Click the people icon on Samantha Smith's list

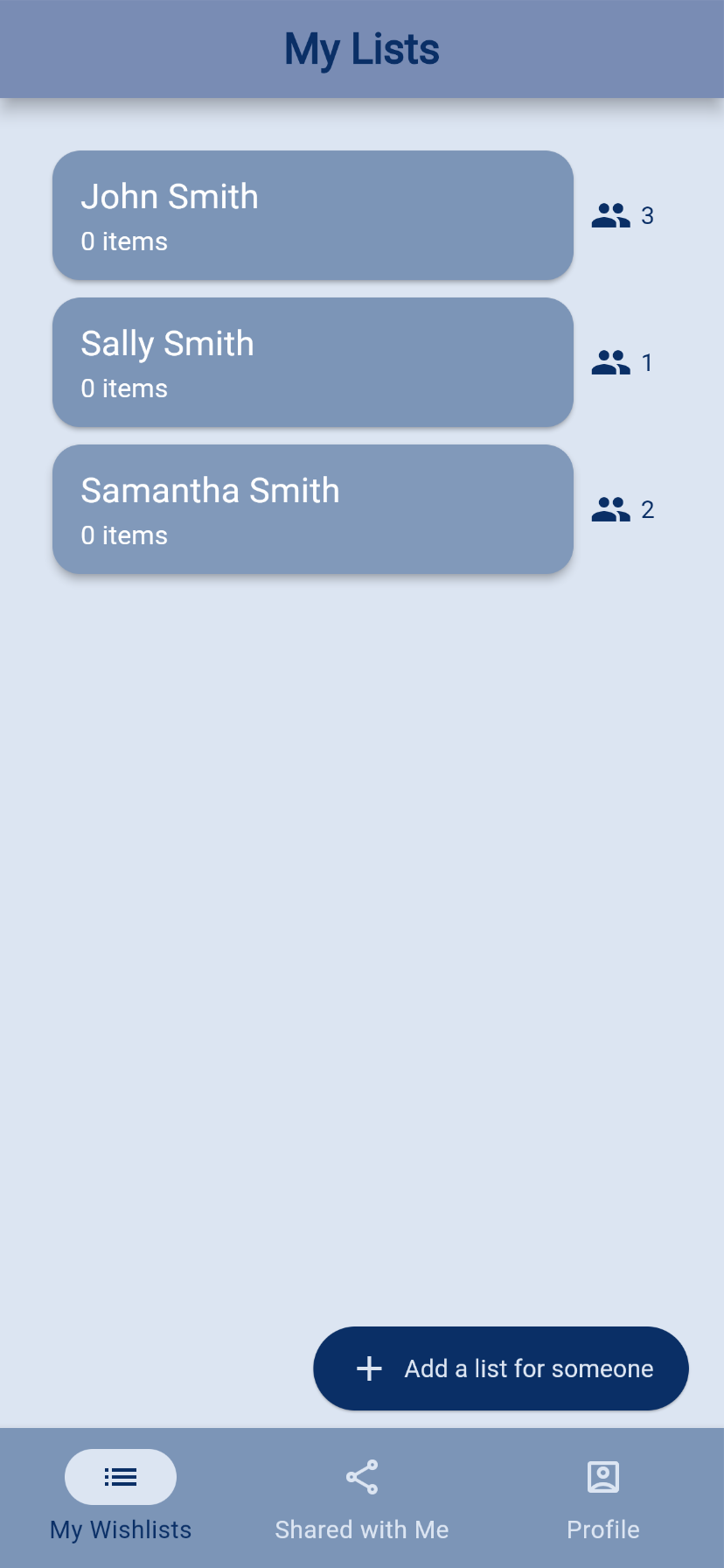pyautogui.click(x=611, y=508)
